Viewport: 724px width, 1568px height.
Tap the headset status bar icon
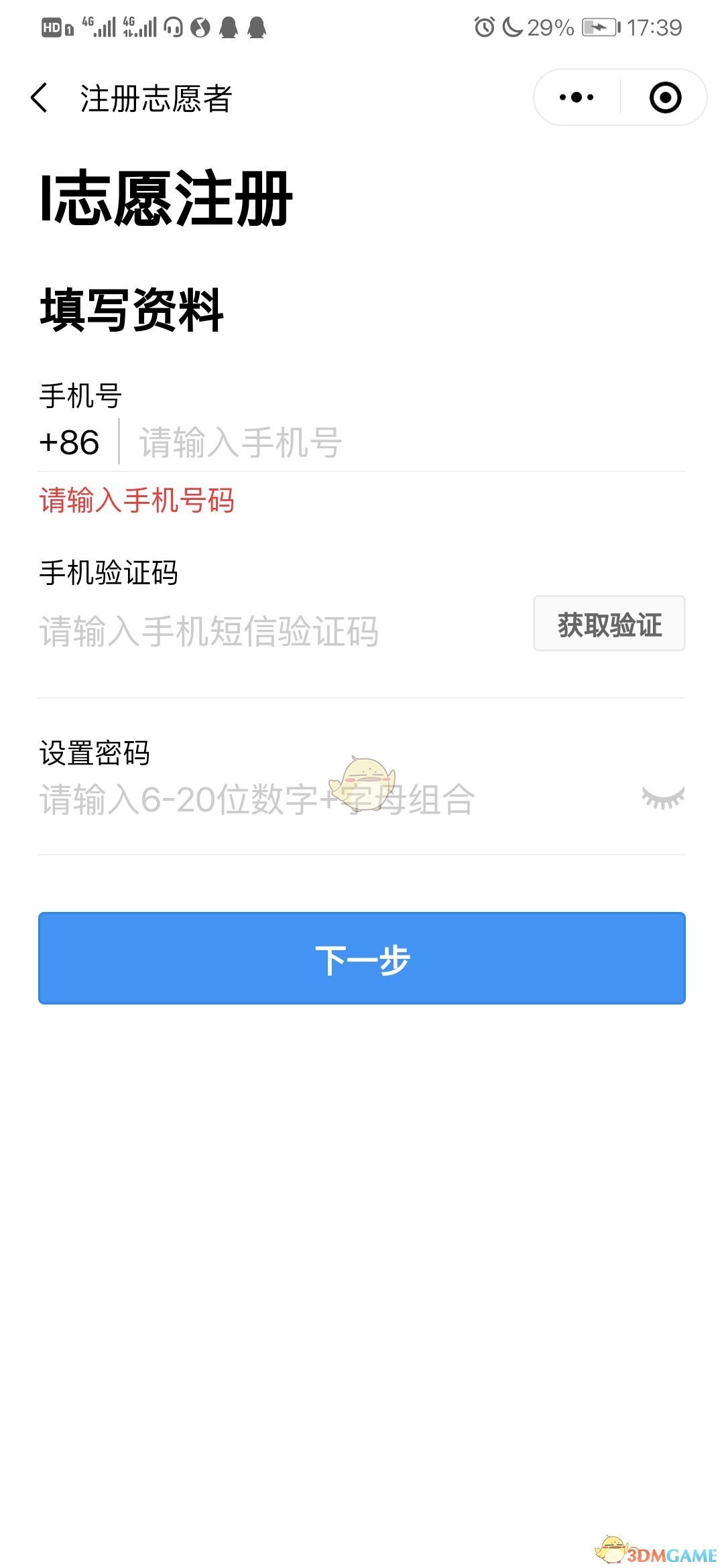point(173,28)
